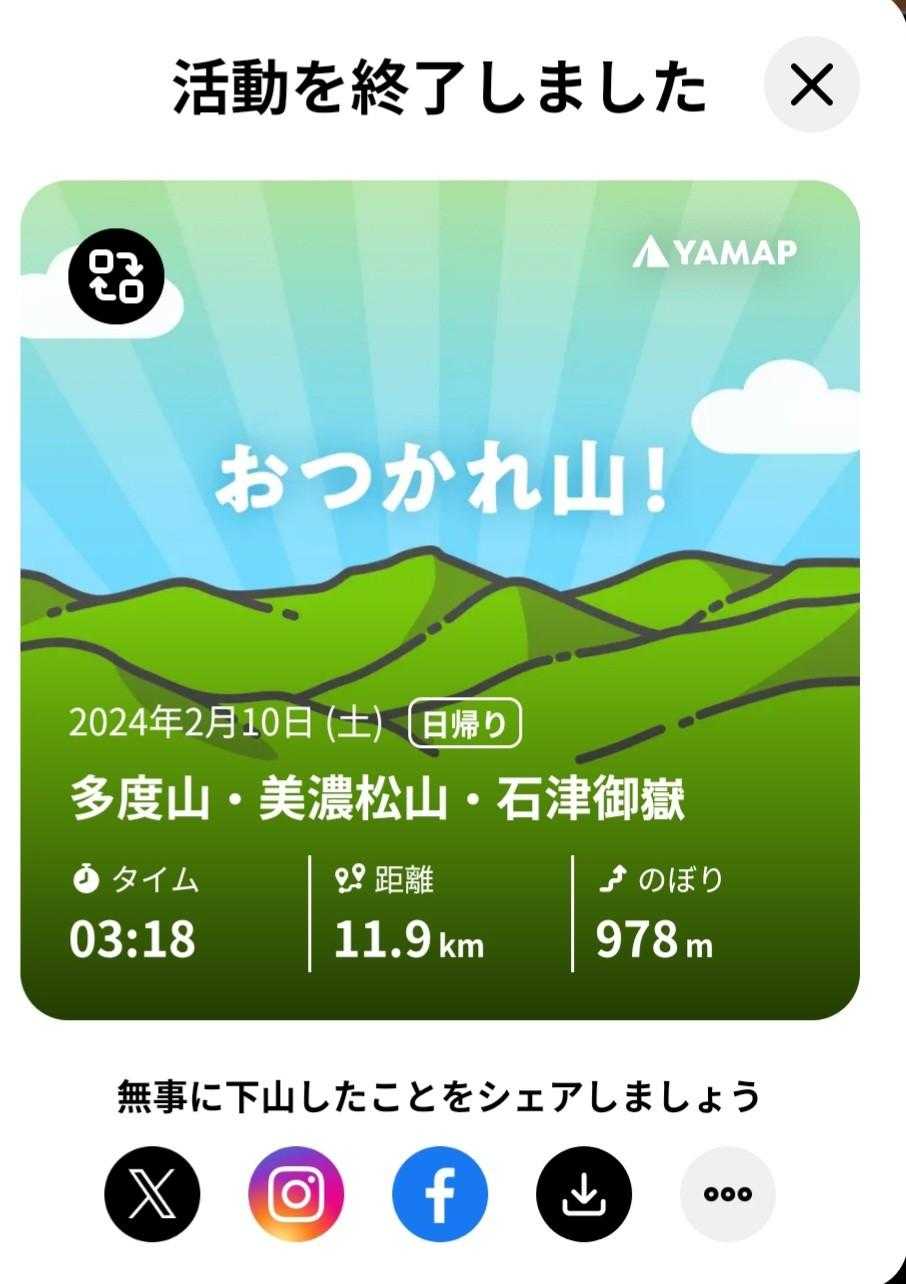Post the activity to Facebook
The image size is (906, 1284).
click(x=440, y=1194)
